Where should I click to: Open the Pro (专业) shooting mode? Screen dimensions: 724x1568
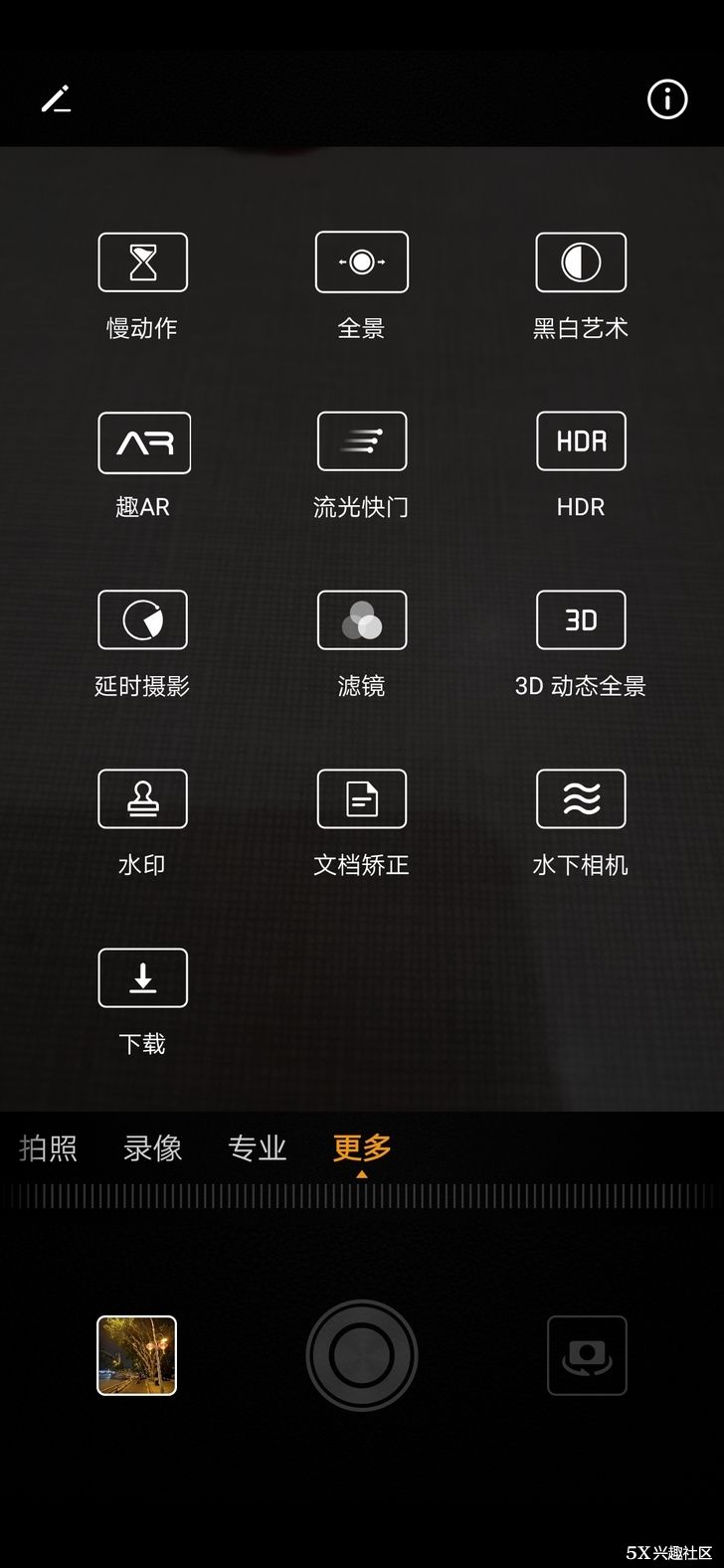point(256,1148)
